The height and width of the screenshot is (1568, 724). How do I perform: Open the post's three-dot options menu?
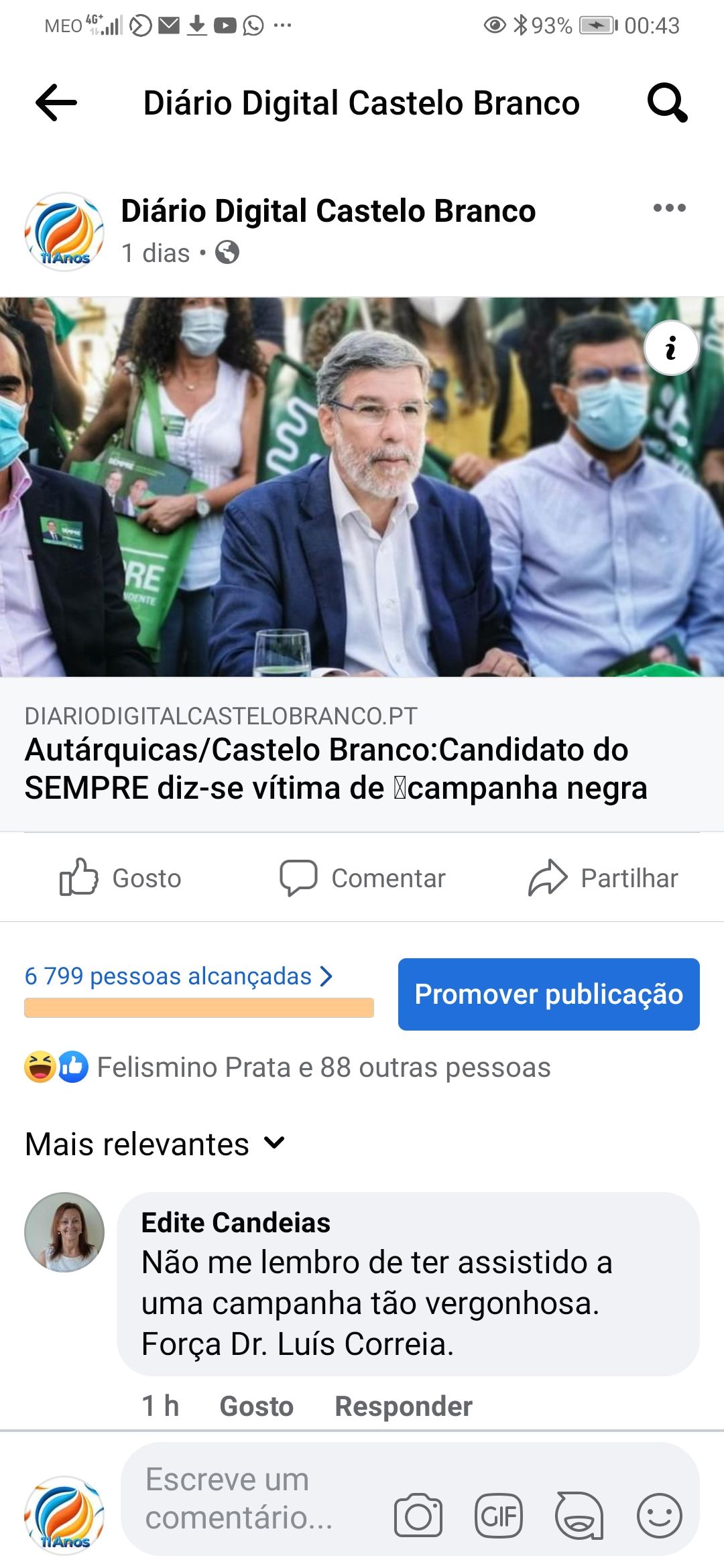point(669,208)
